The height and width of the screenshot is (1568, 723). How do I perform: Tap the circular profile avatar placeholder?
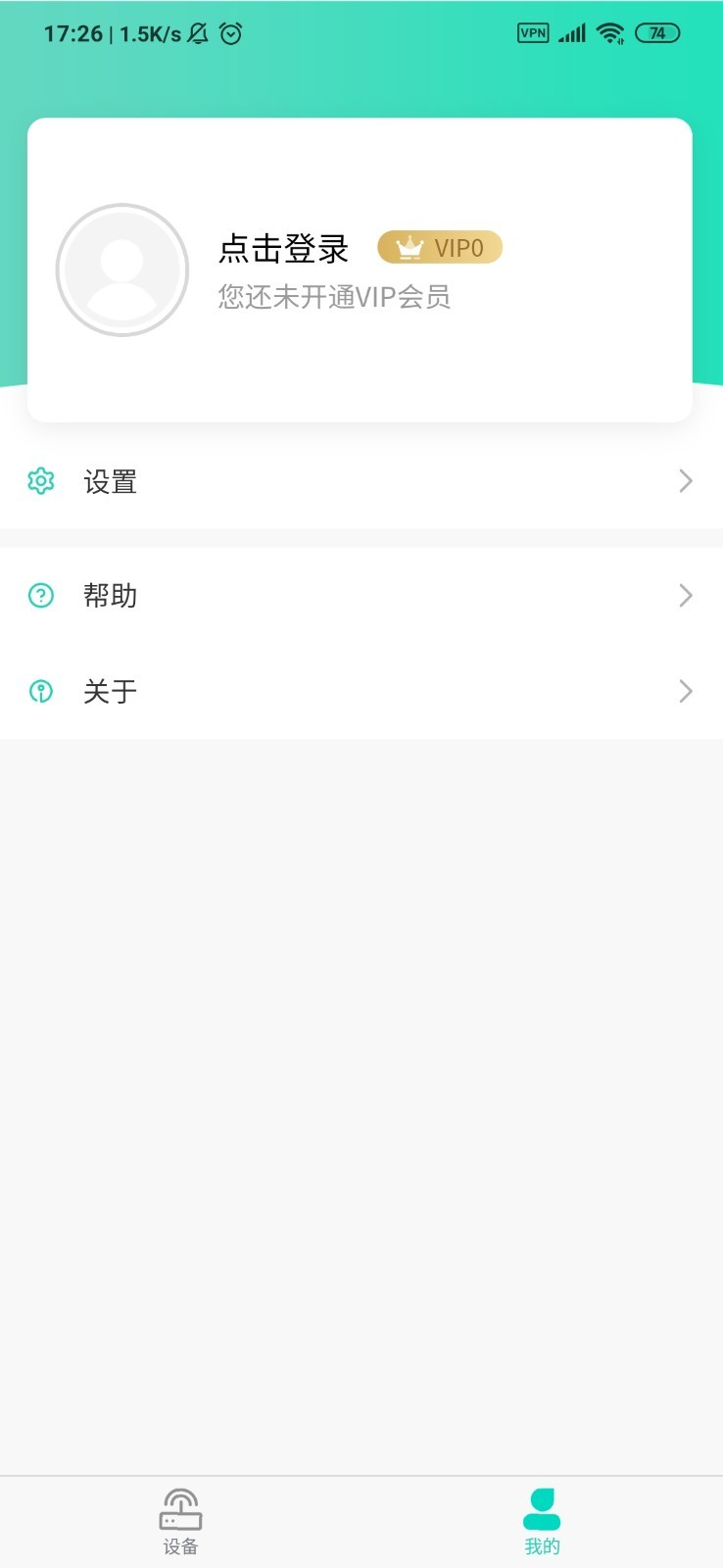[x=122, y=269]
